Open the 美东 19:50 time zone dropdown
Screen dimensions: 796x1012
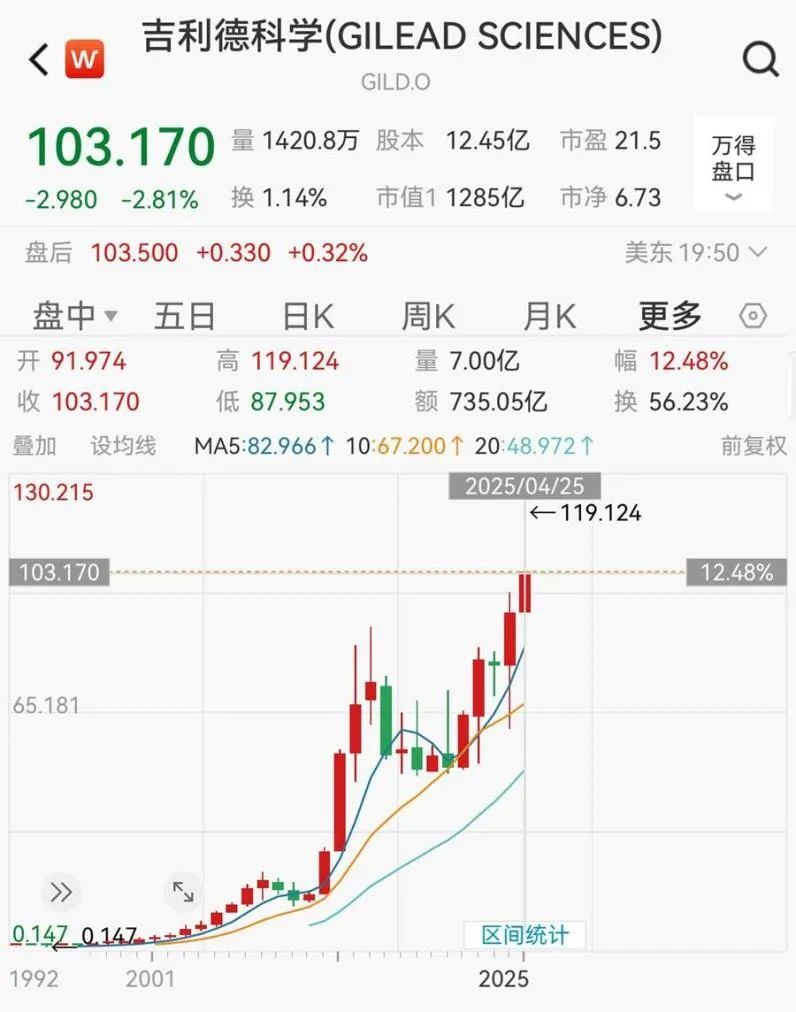pyautogui.click(x=696, y=253)
